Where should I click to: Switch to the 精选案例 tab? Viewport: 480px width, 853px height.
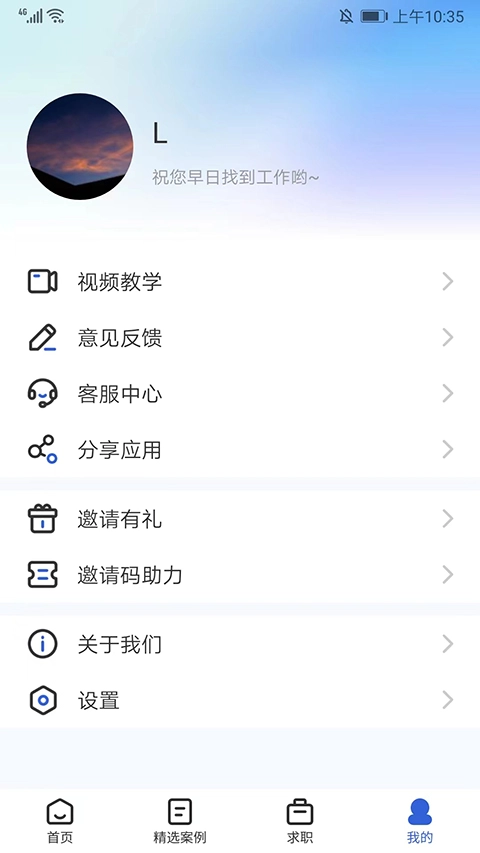point(180,821)
